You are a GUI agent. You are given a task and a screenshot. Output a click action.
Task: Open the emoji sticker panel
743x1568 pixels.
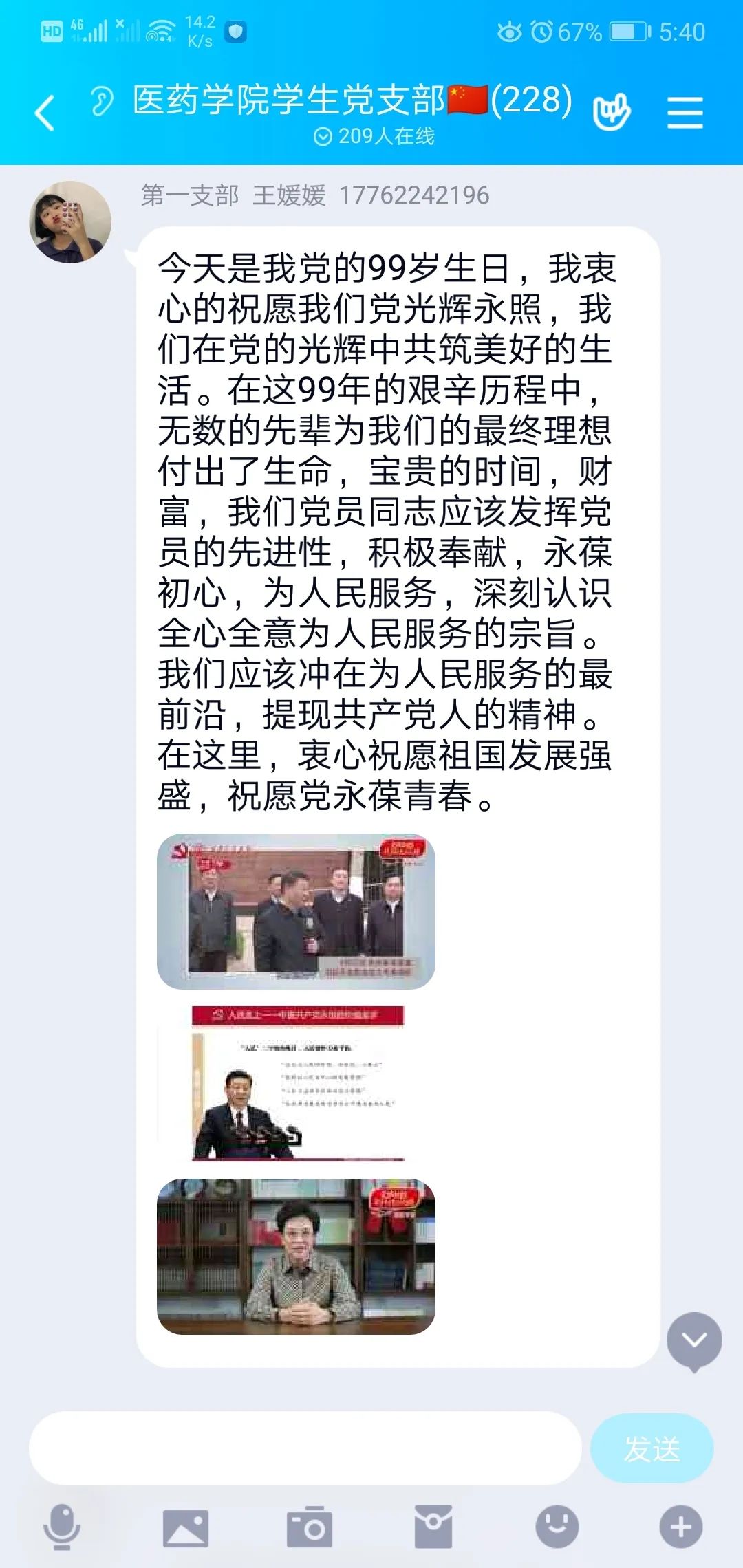(x=557, y=1527)
